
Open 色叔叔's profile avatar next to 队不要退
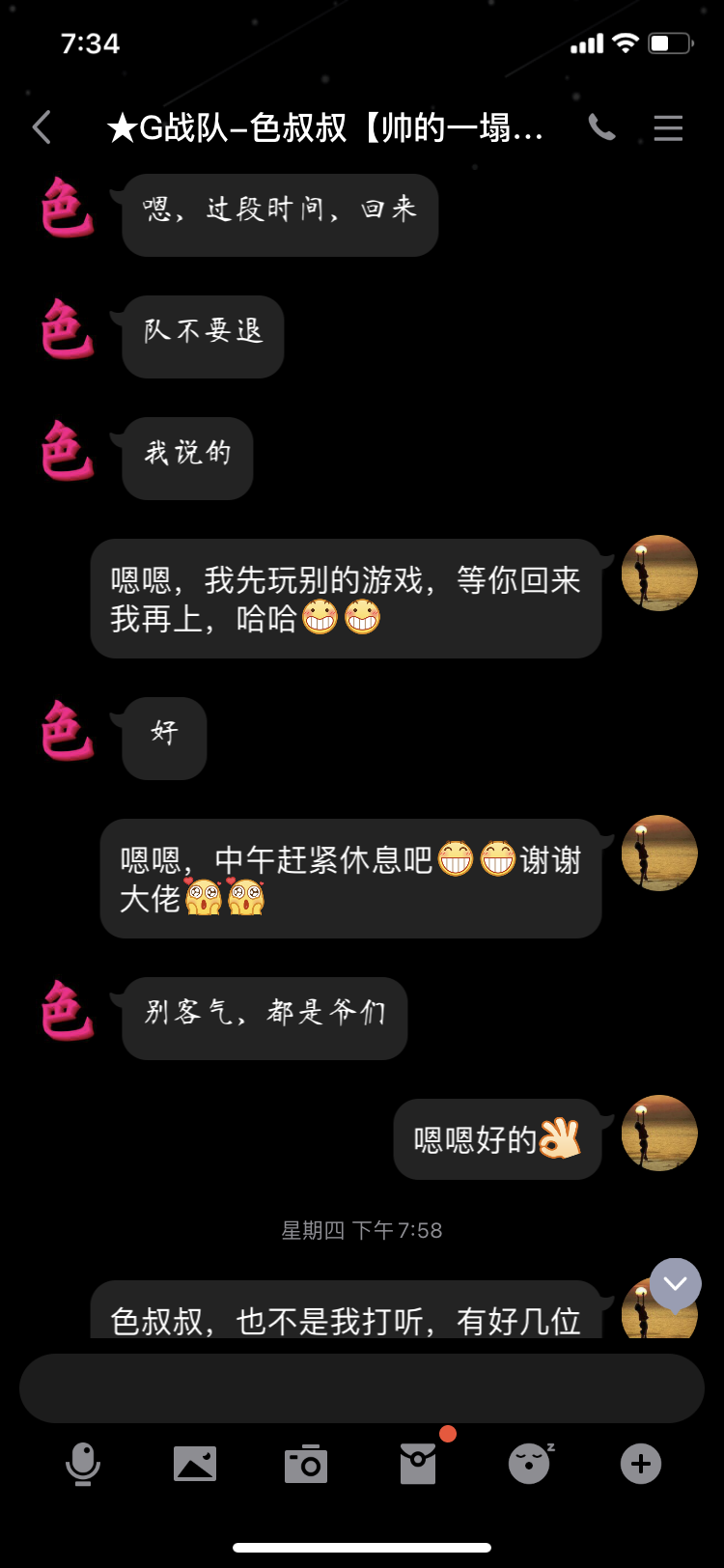(x=67, y=329)
